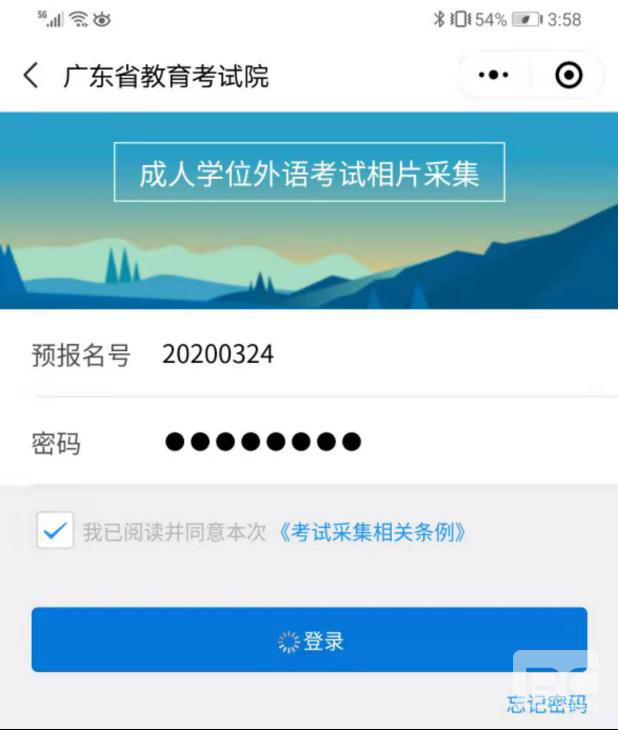
Task: Open the 忘记密码 link
Action: pos(546,705)
